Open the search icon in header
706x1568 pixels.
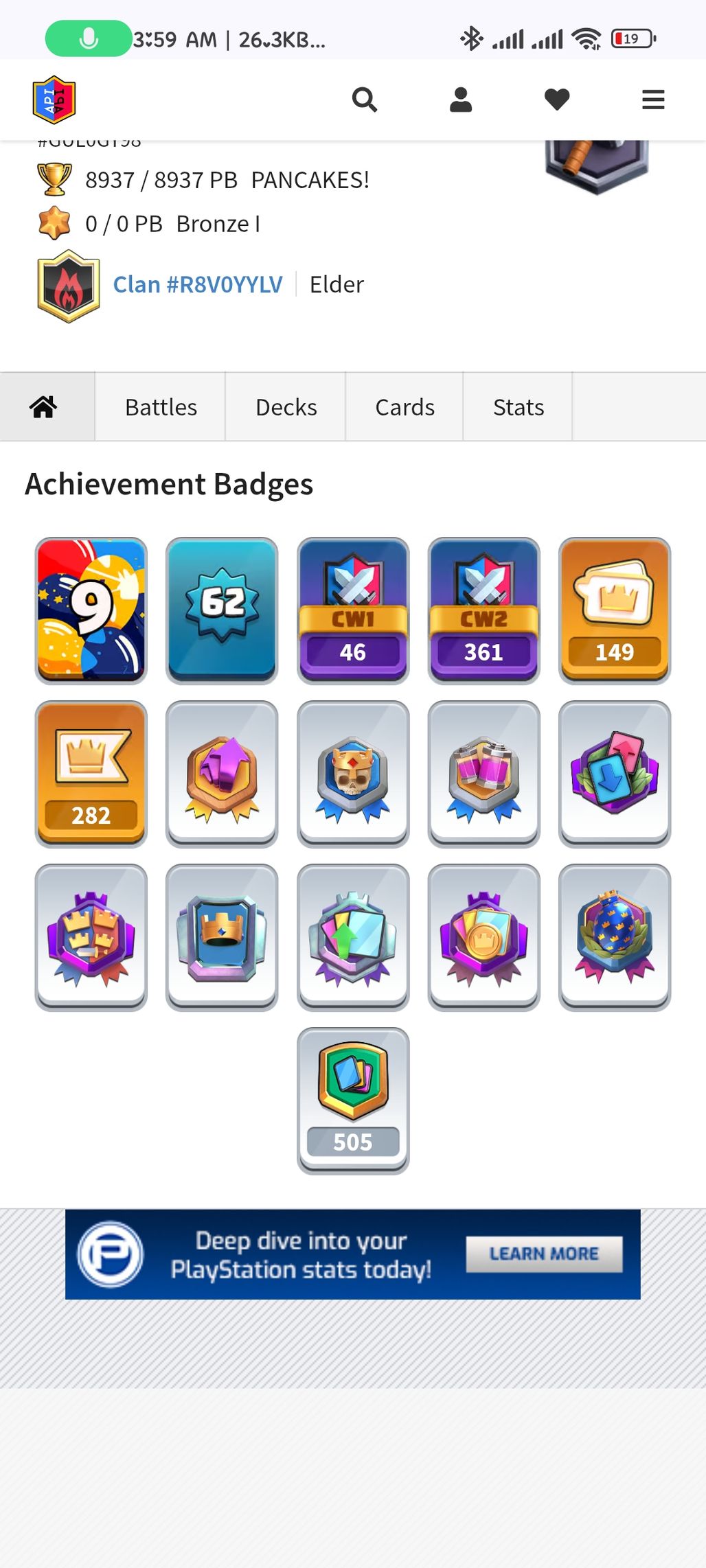tap(364, 100)
